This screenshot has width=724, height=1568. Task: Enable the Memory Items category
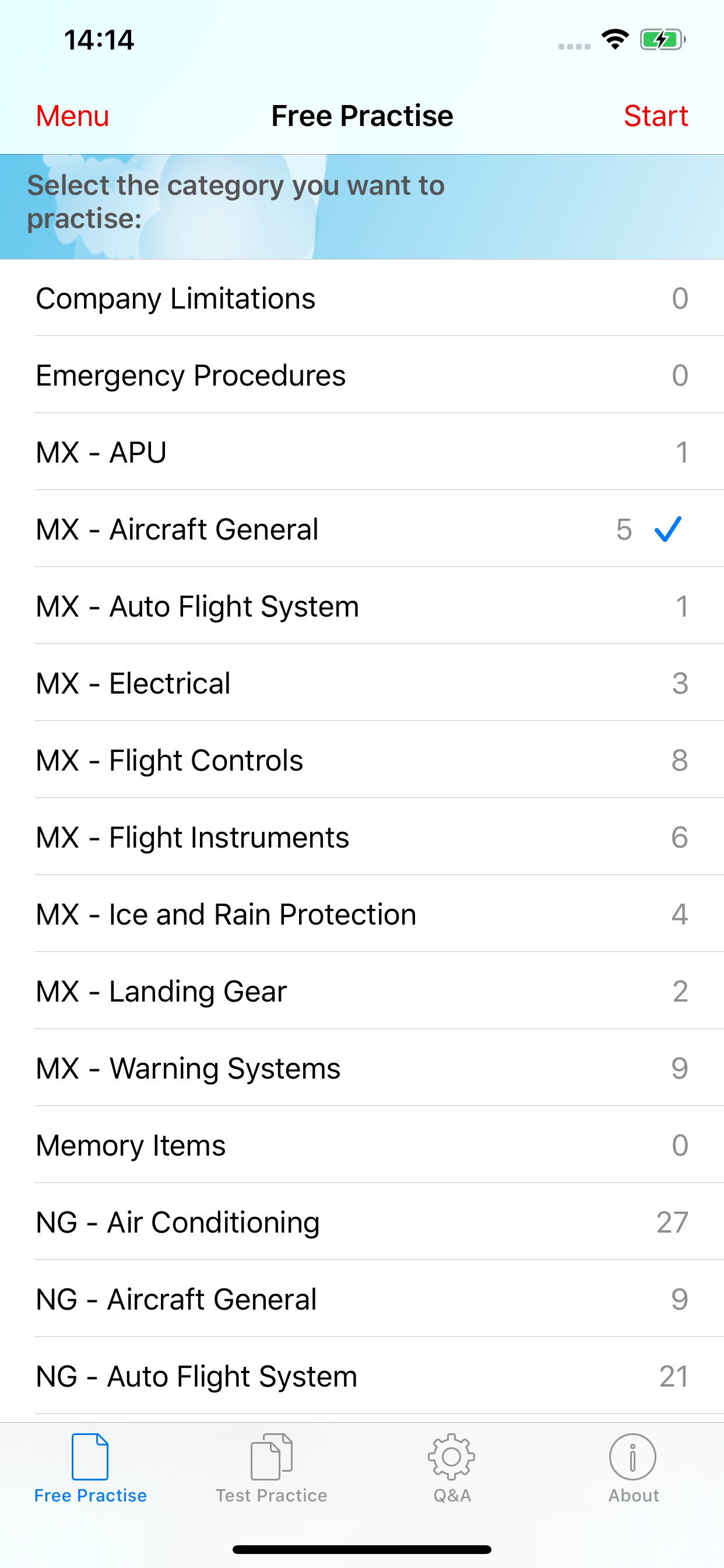tap(243, 1144)
